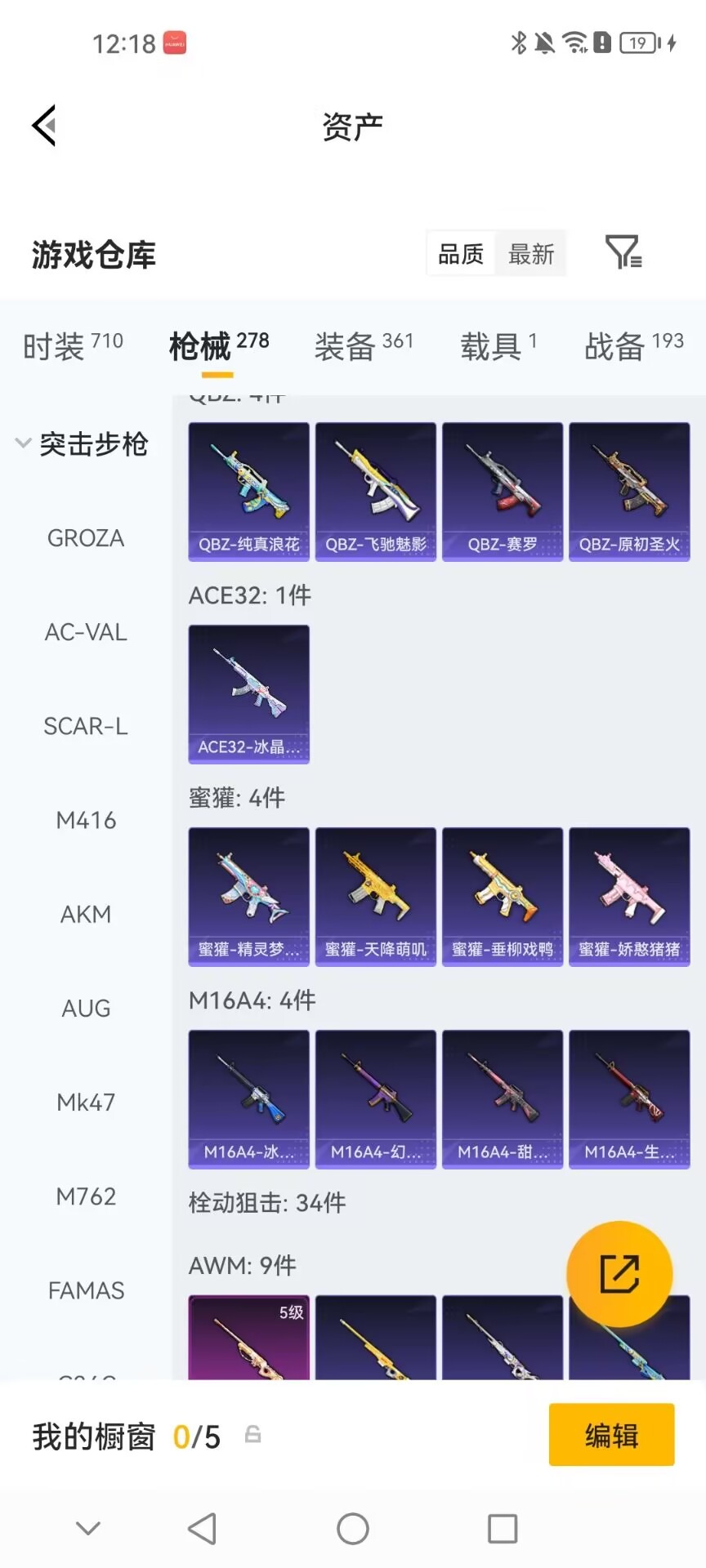Go back from the 资产 page
This screenshot has width=706, height=1568.
(x=44, y=126)
